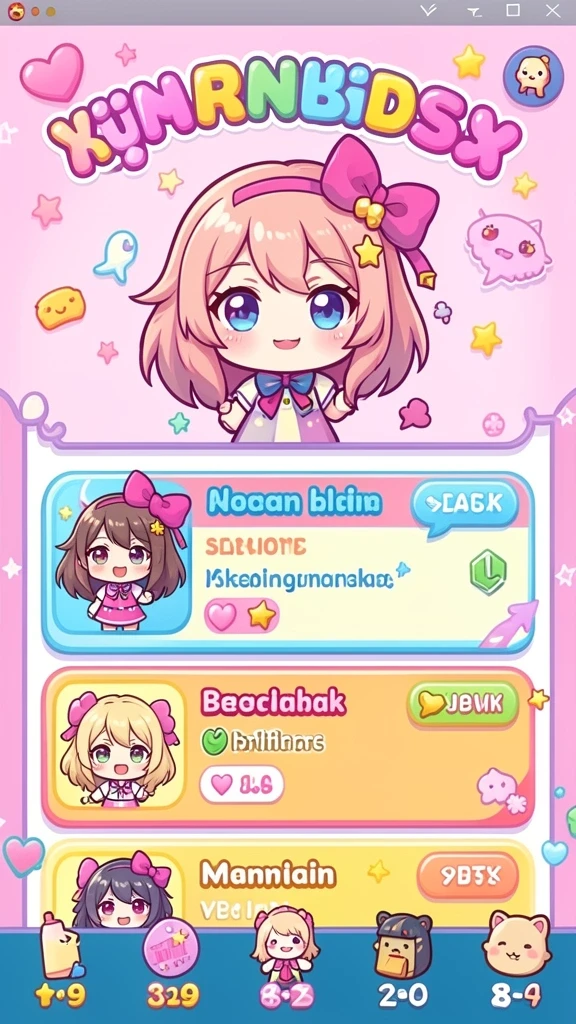Open the profile avatar in the top corner
Image resolution: width=576 pixels, height=1024 pixels.
click(533, 76)
